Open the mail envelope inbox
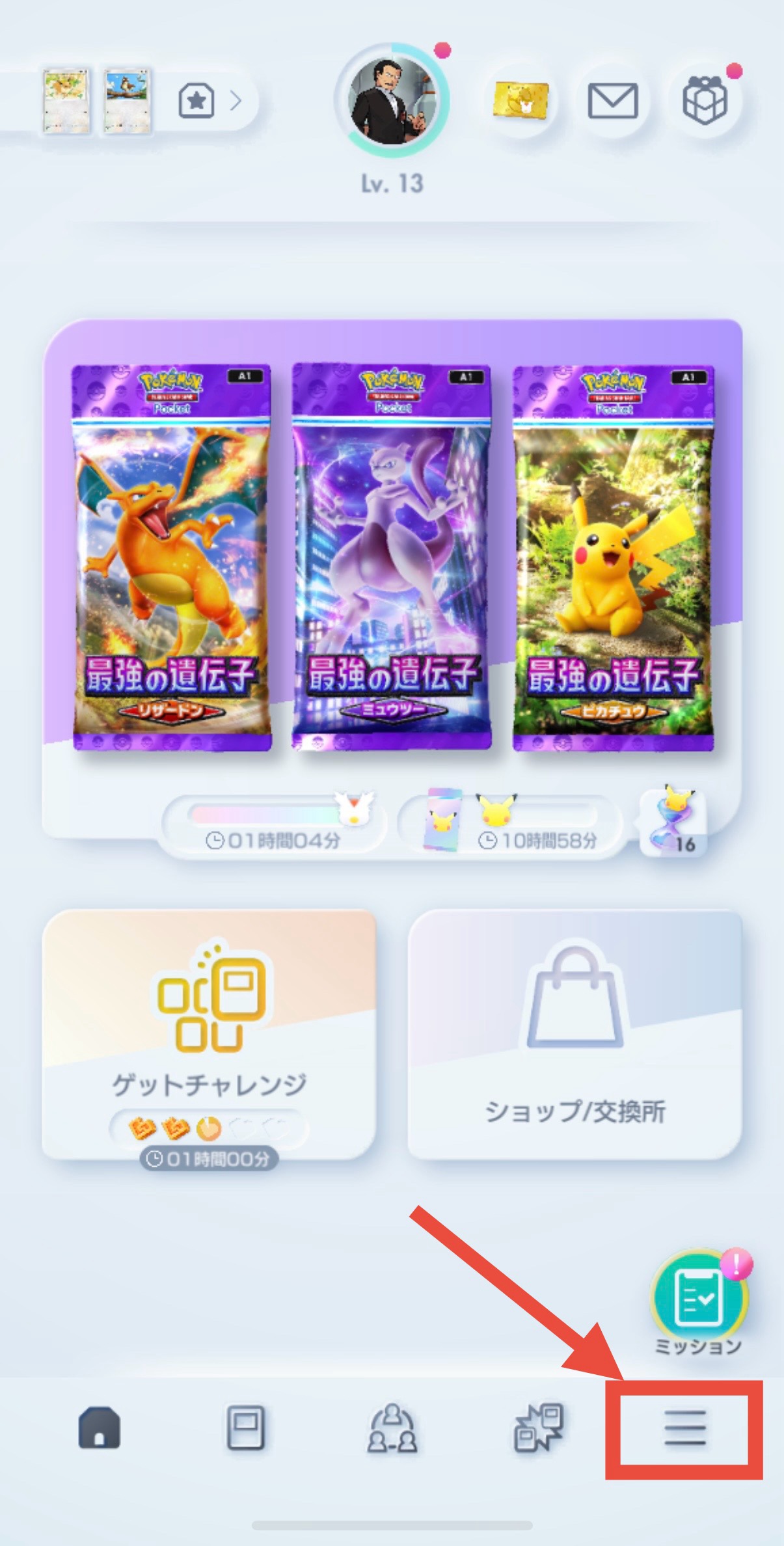This screenshot has width=784, height=1546. click(x=612, y=102)
